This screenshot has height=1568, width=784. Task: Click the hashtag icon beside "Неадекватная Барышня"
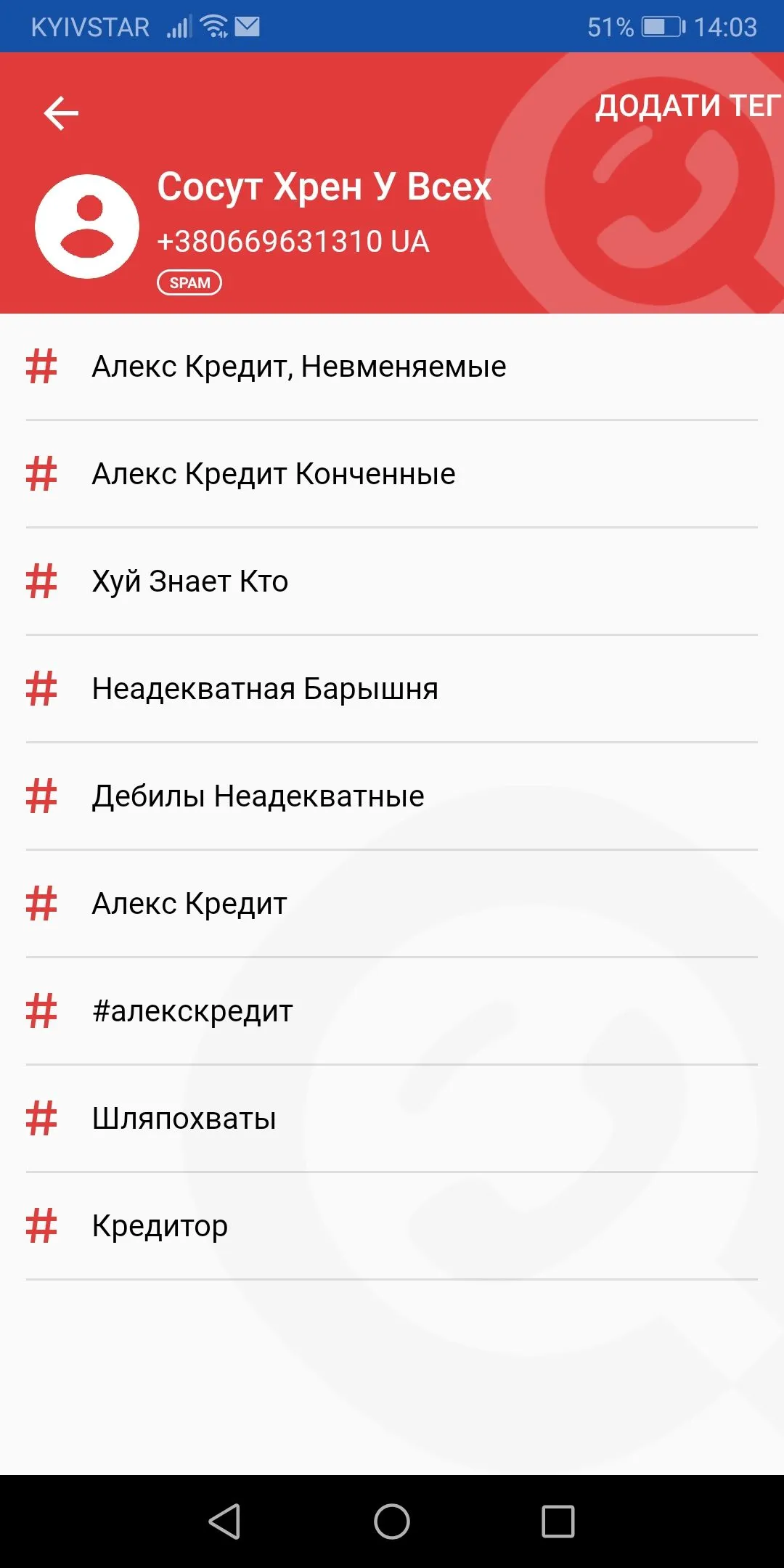[x=42, y=687]
